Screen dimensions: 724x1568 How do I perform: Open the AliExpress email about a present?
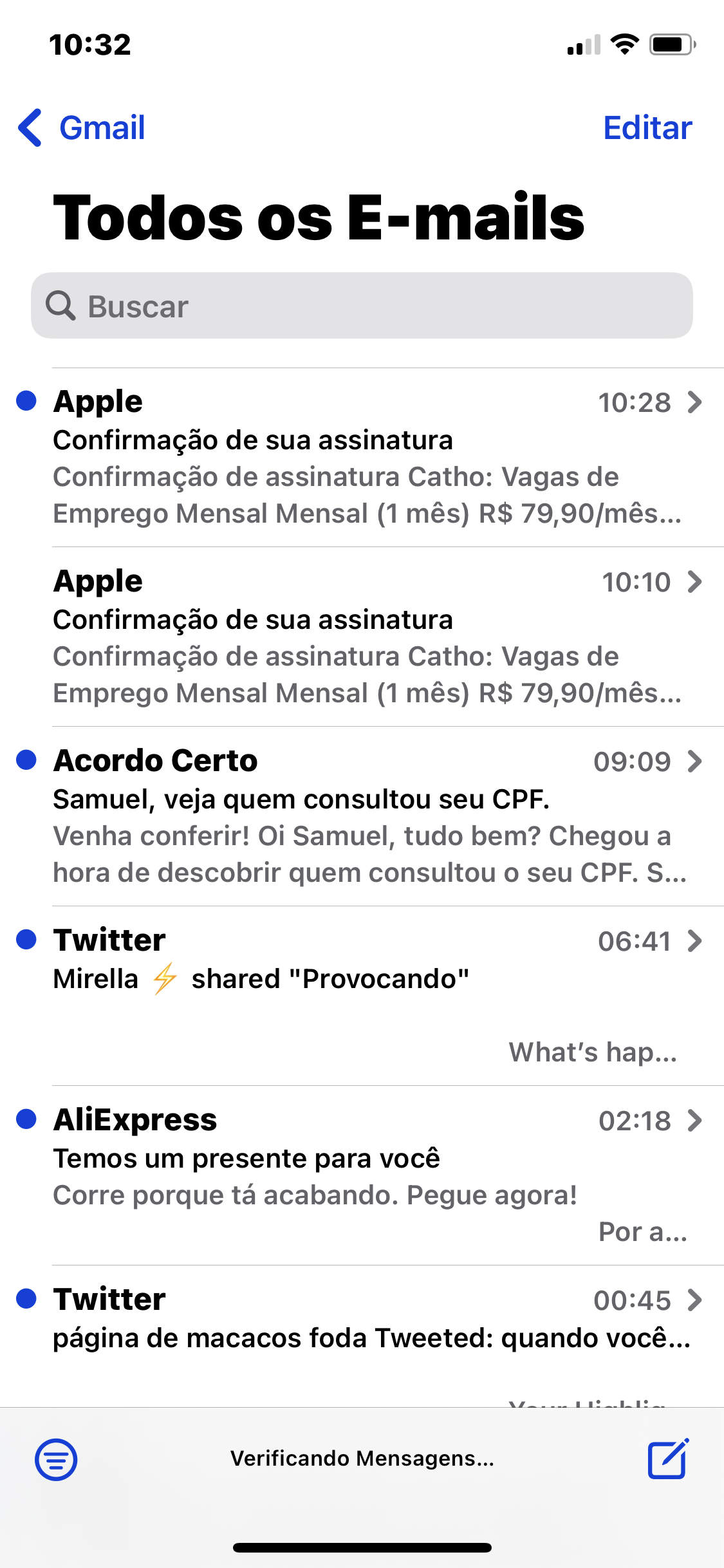367,1175
